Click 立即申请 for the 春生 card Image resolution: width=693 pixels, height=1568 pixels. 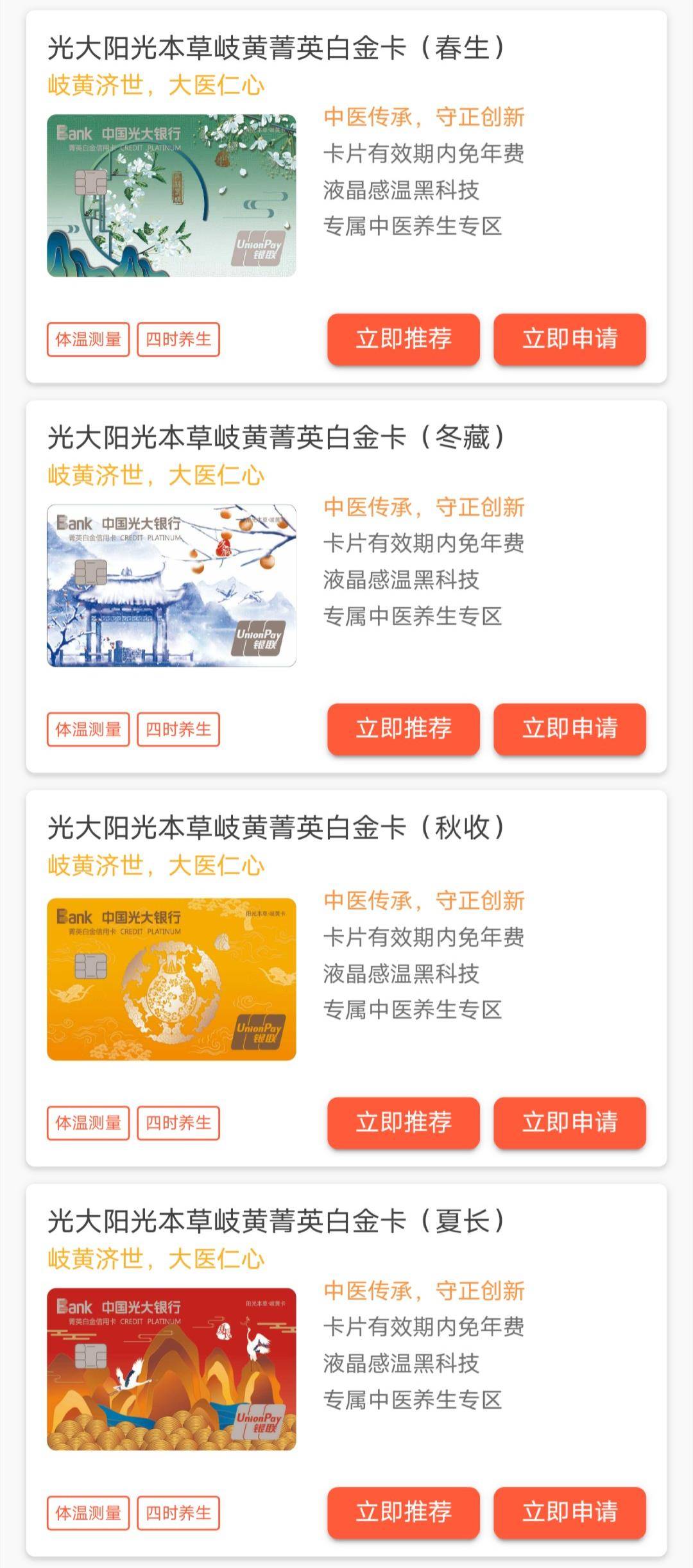tap(570, 340)
